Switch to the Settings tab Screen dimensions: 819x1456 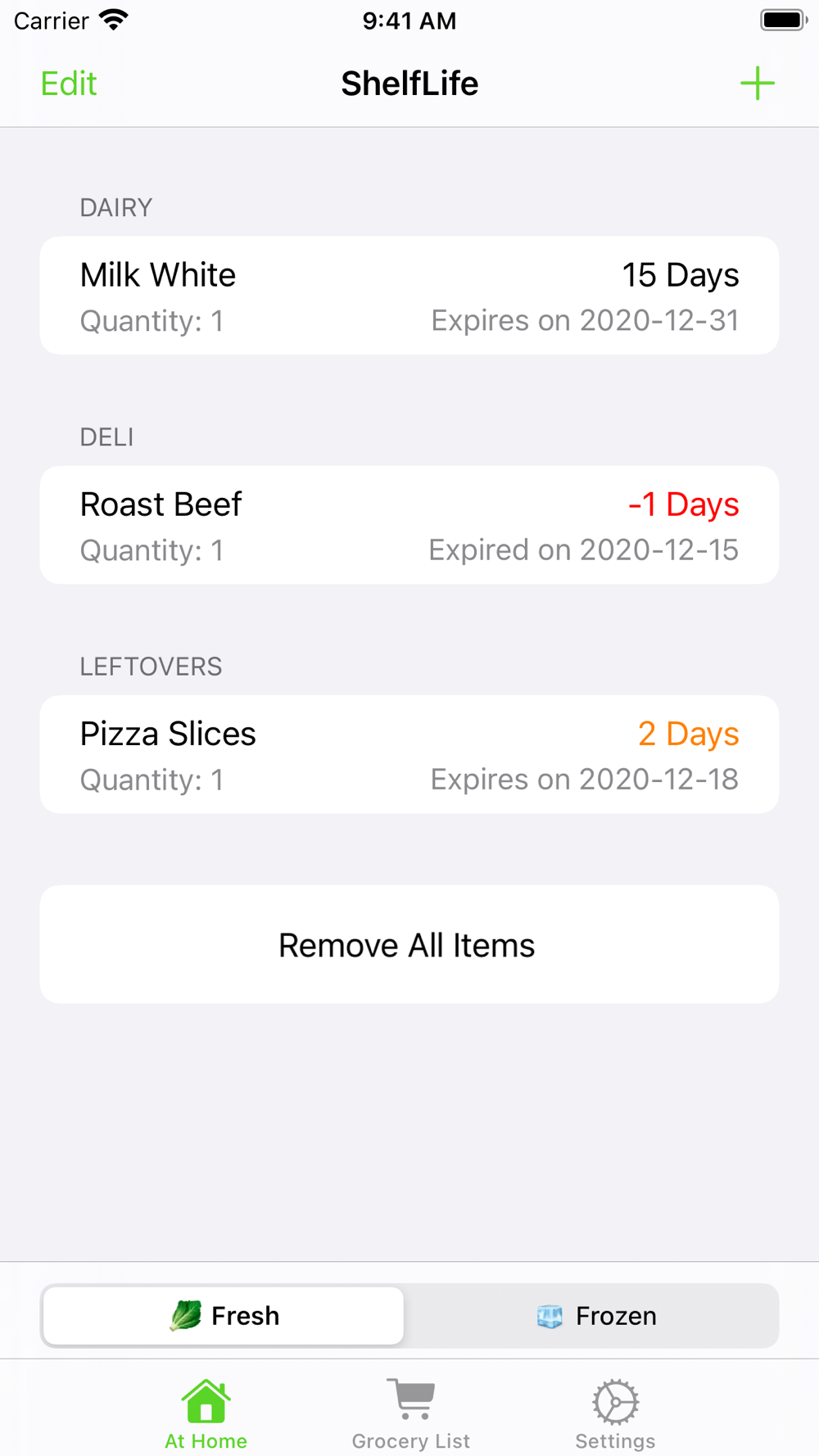pos(615,1415)
